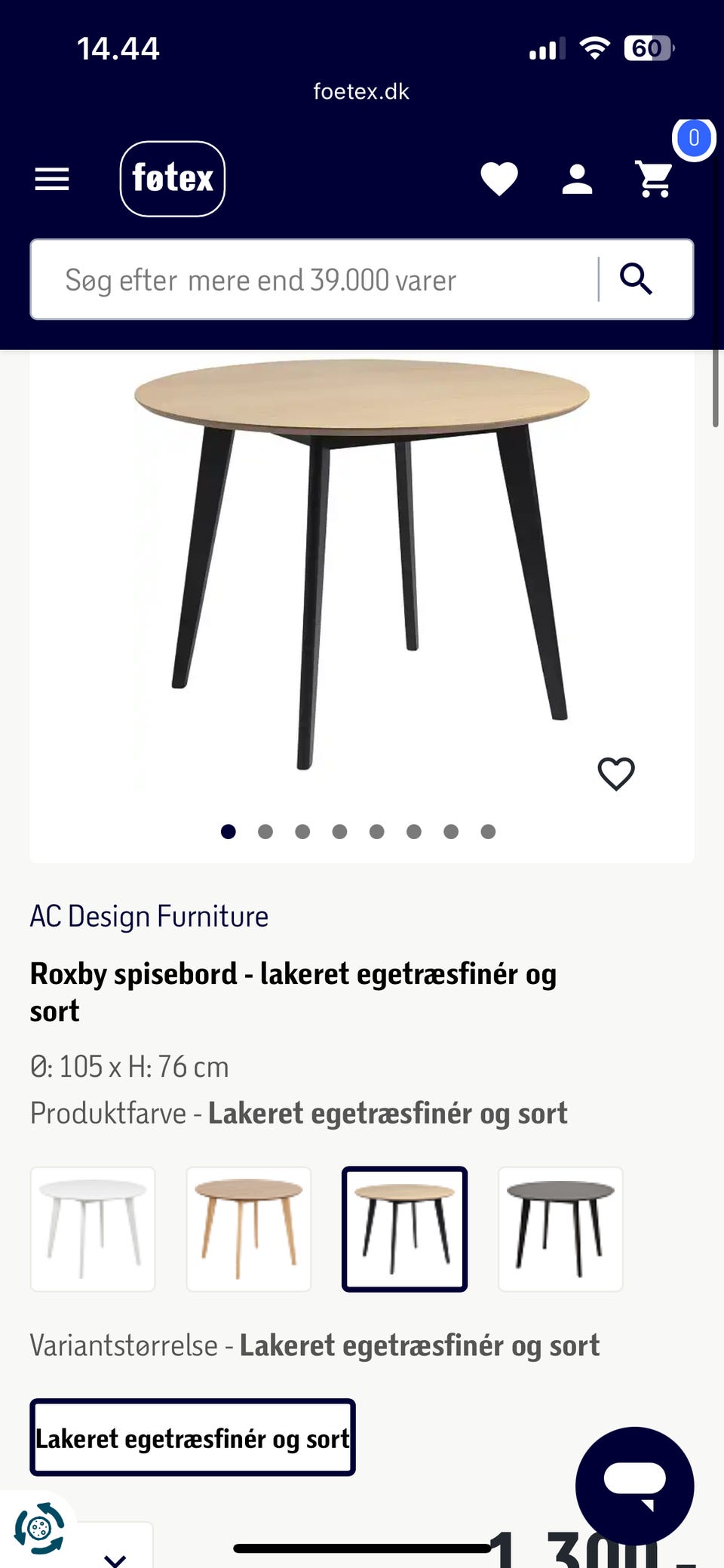Open the hamburger navigation menu
The height and width of the screenshot is (1568, 724).
click(x=51, y=179)
